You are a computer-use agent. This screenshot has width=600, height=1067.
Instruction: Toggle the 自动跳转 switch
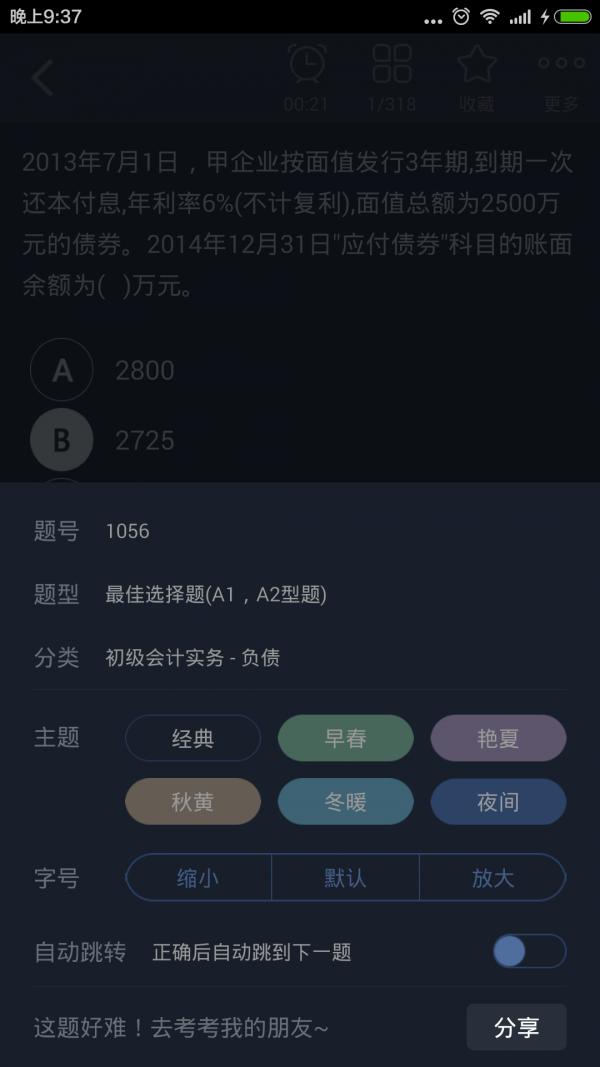tap(529, 951)
